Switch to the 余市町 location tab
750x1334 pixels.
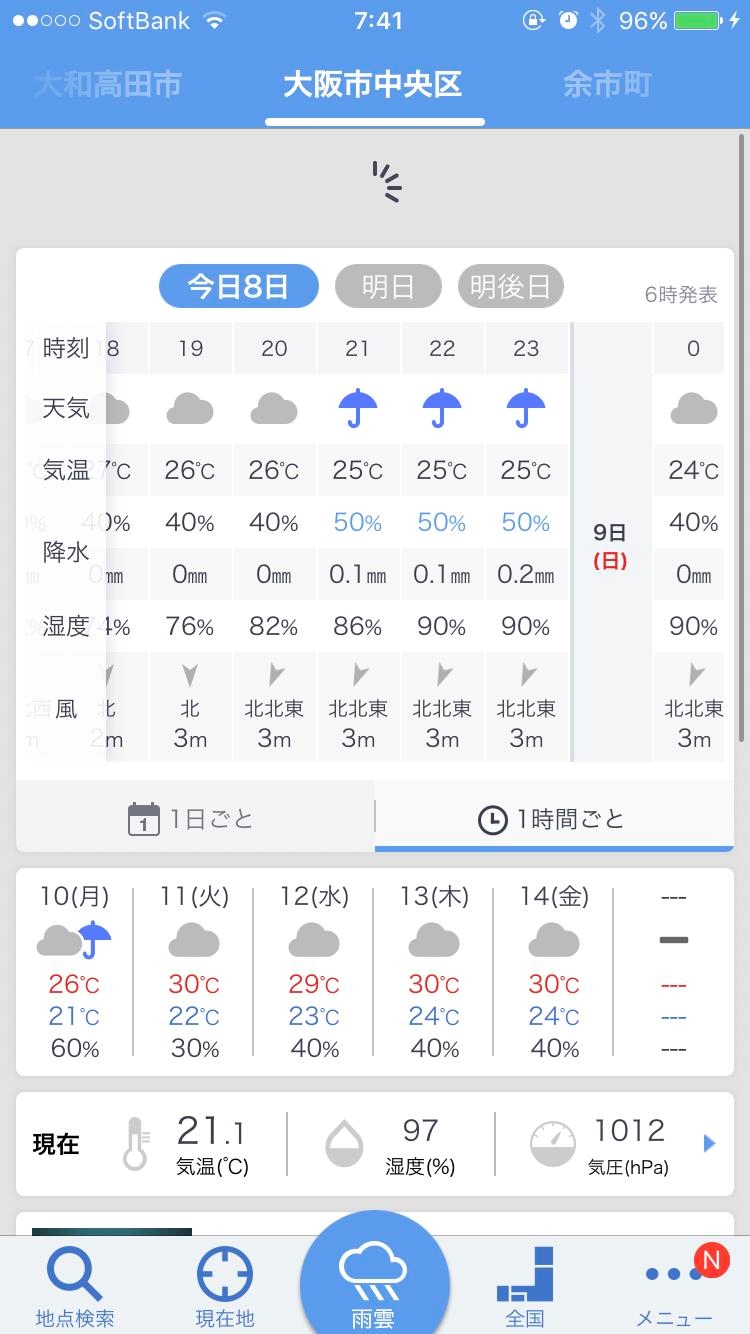[x=607, y=85]
